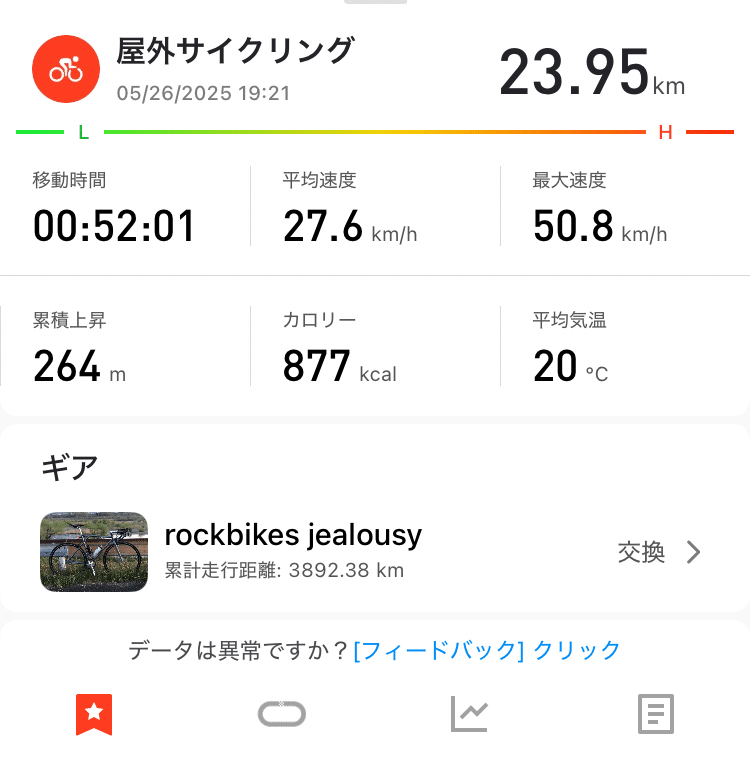Open the rockbikes jealousy gear photo
The height and width of the screenshot is (762, 750).
coord(94,552)
